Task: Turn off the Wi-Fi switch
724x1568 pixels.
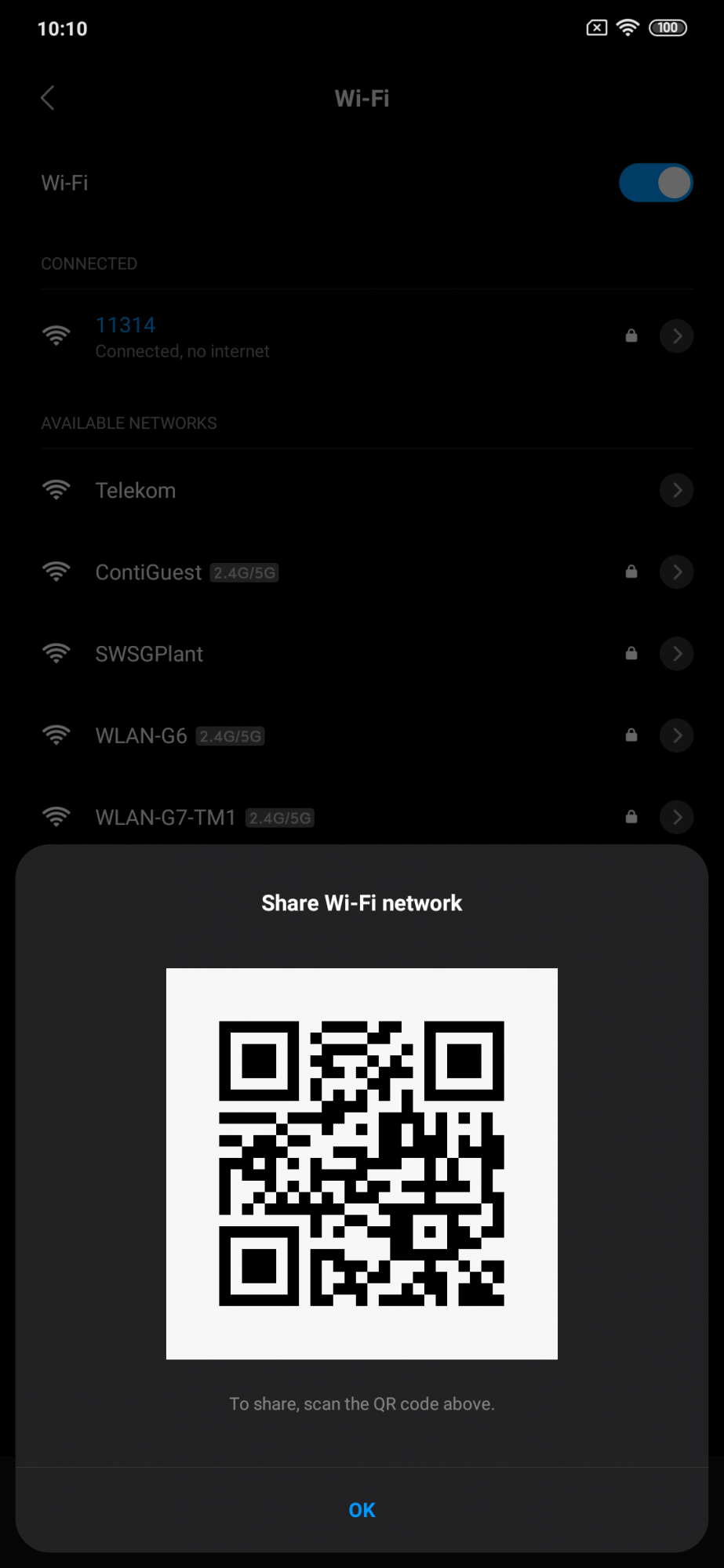Action: [655, 183]
